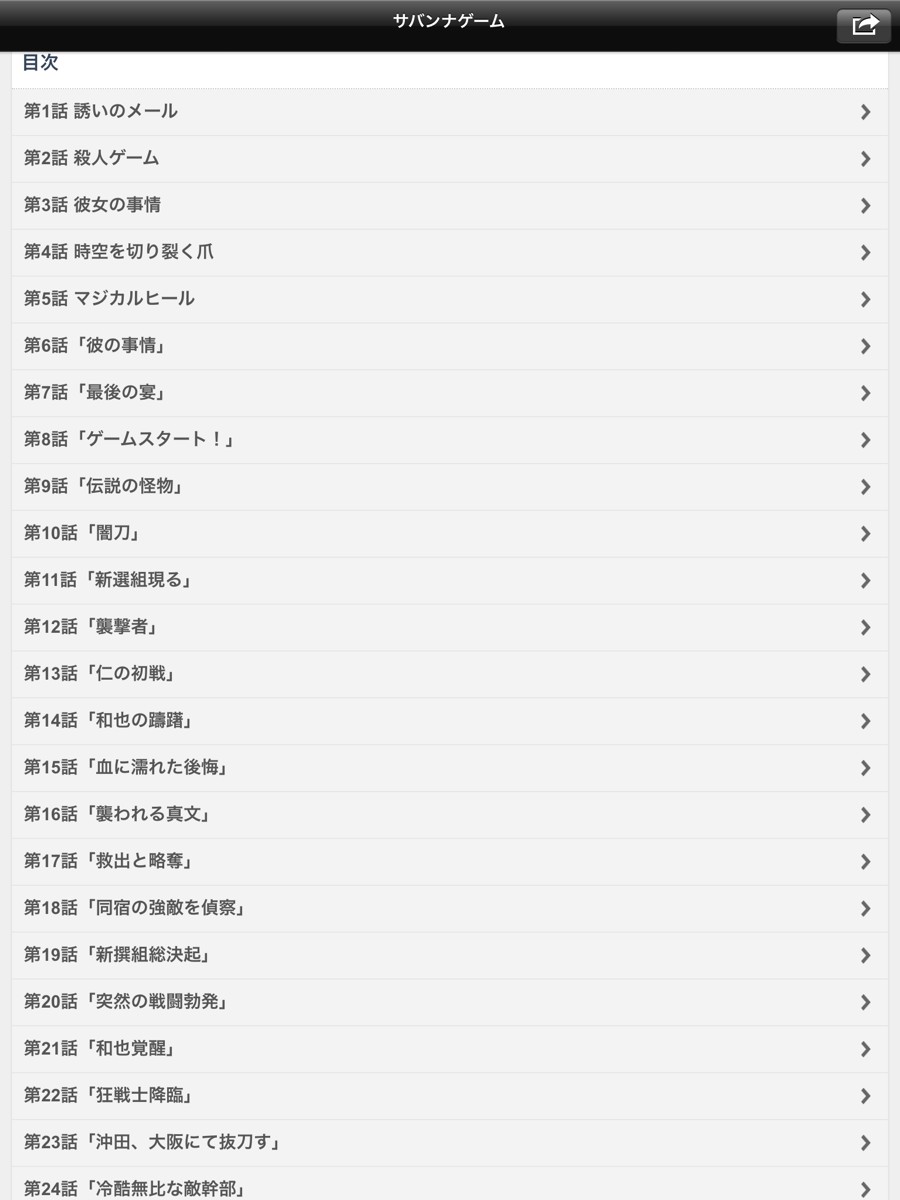Select chapter 第3話 彼女の事情
The width and height of the screenshot is (900, 1200).
(x=449, y=205)
